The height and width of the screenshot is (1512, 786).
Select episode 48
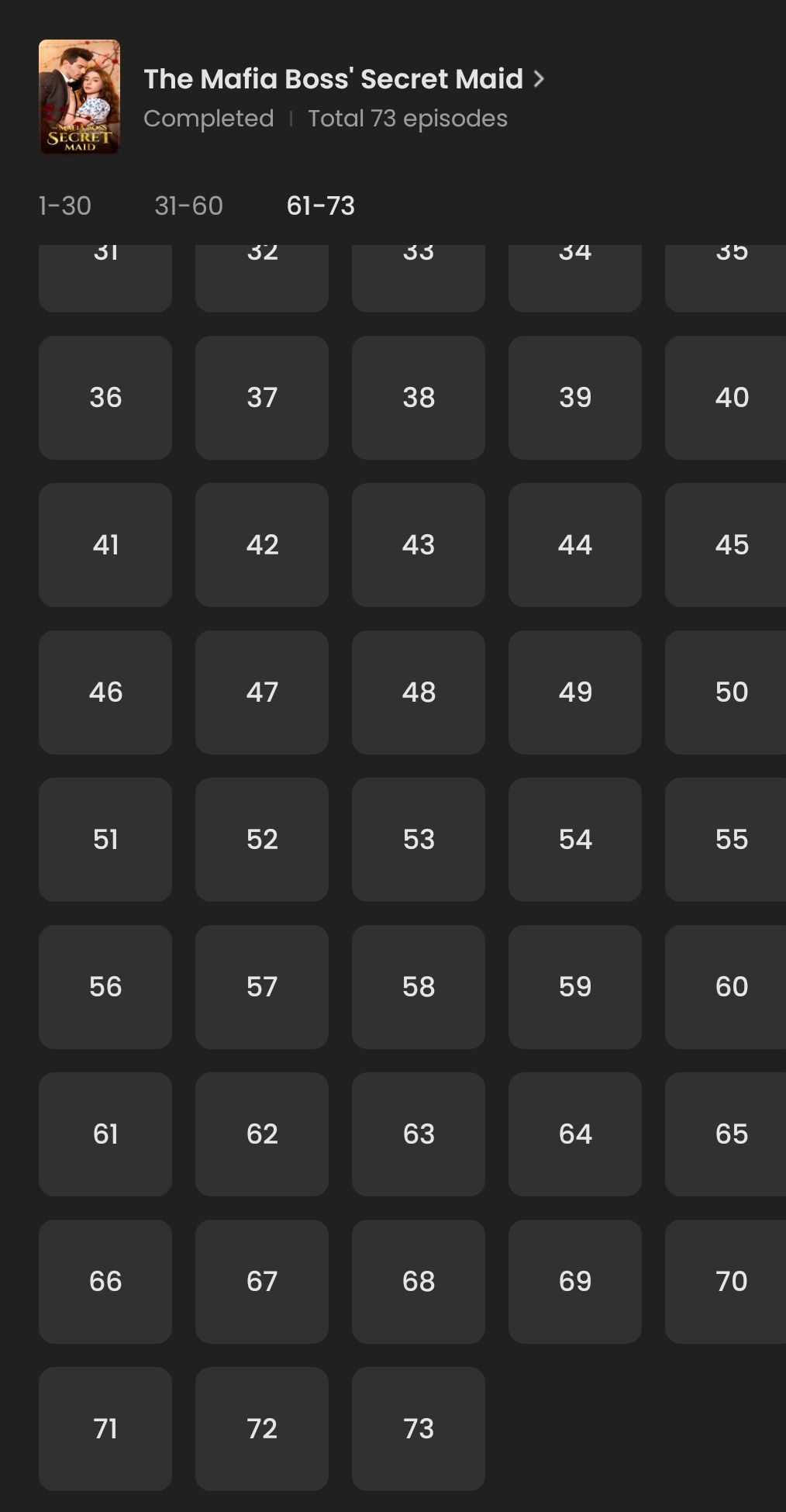pyautogui.click(x=419, y=692)
